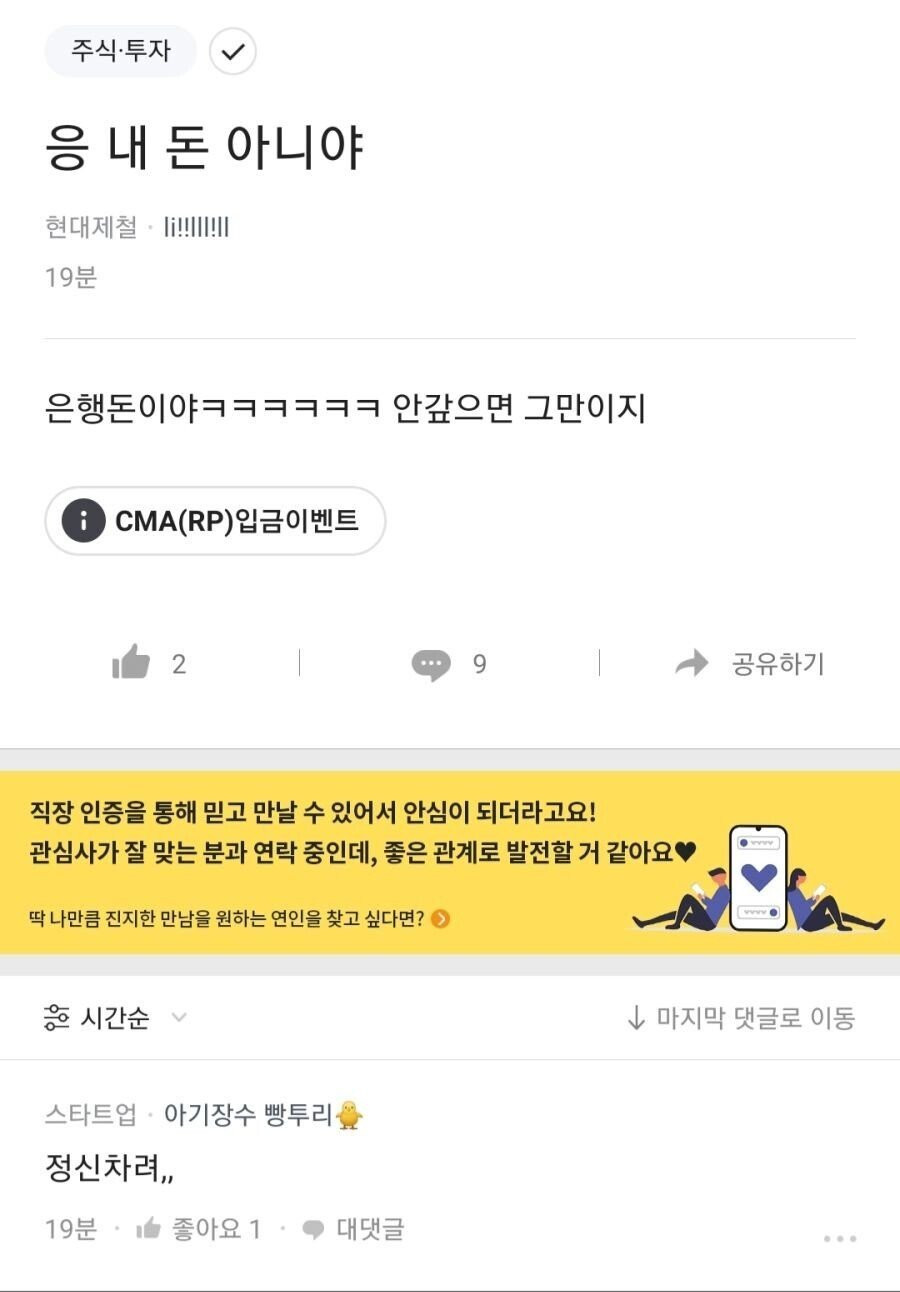Reply to 아기장수 빵투리's comment with 대댓글
Image resolution: width=900 pixels, height=1292 pixels.
[x=353, y=1229]
